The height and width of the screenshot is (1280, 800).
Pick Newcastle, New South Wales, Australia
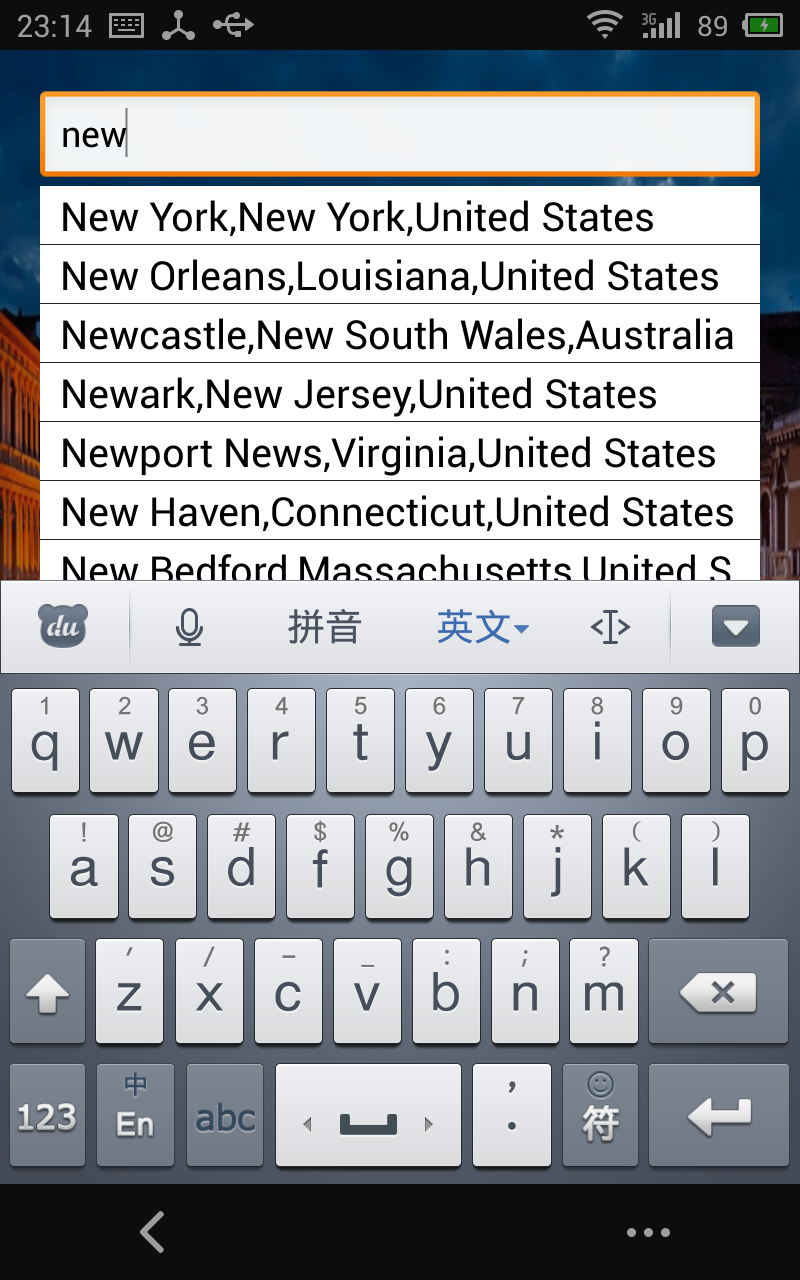click(x=400, y=334)
